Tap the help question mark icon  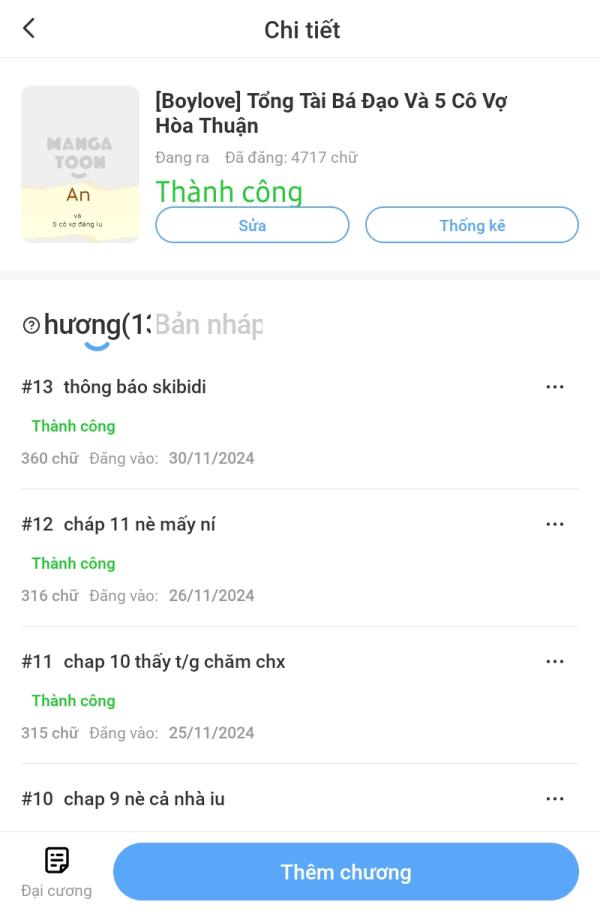[31, 325]
